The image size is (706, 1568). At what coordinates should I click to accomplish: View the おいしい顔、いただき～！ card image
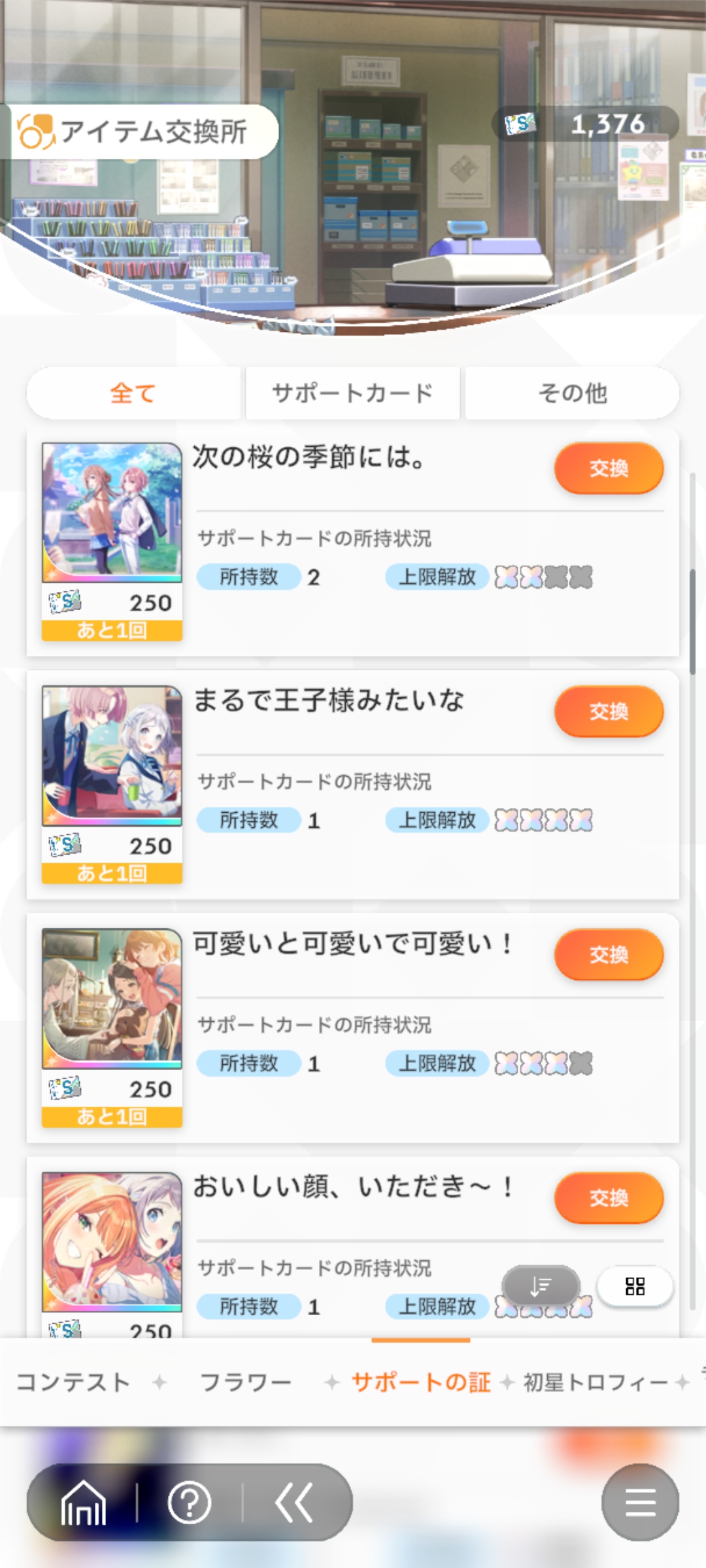[112, 1241]
